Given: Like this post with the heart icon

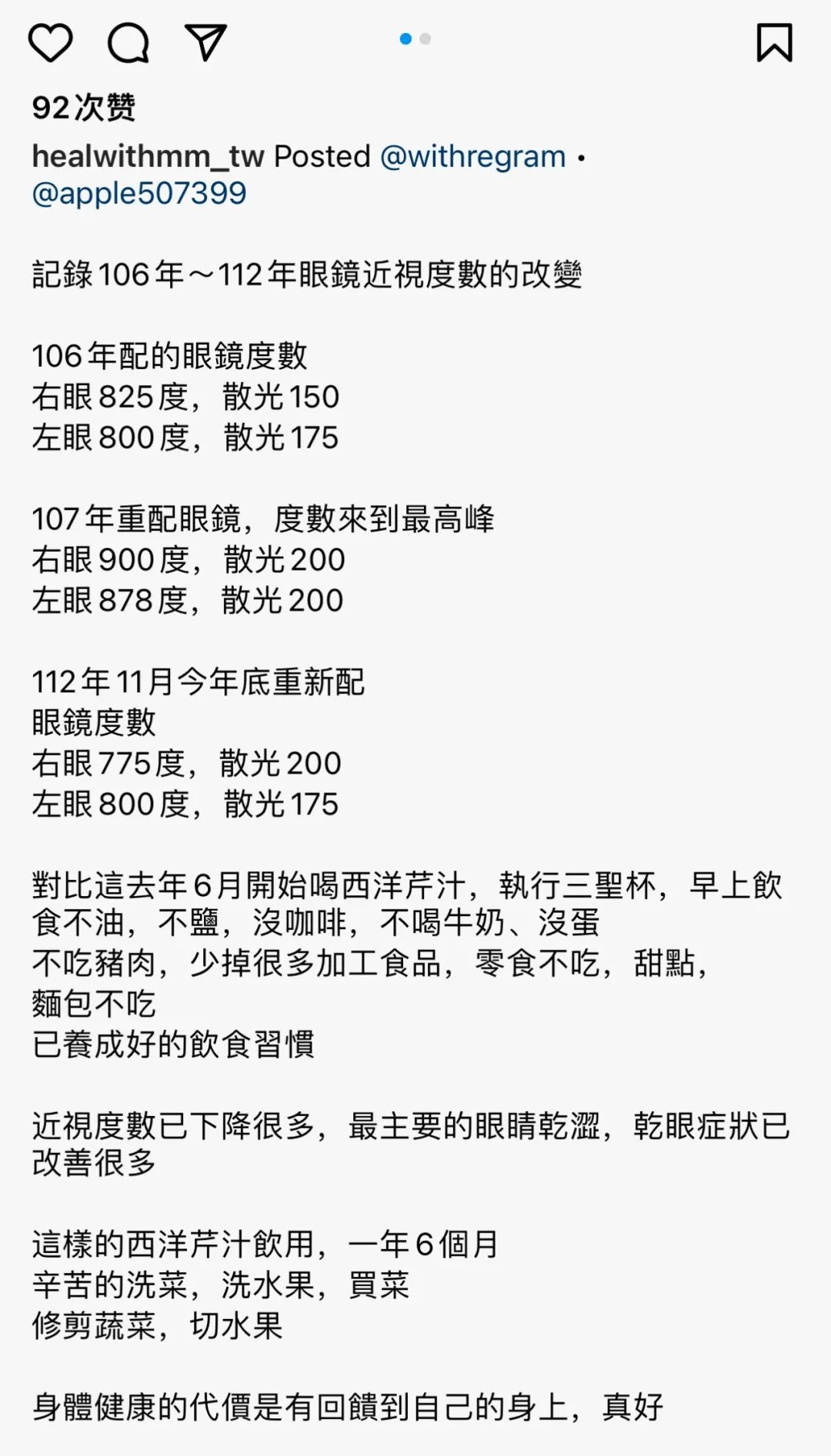Looking at the screenshot, I should coord(51,42).
